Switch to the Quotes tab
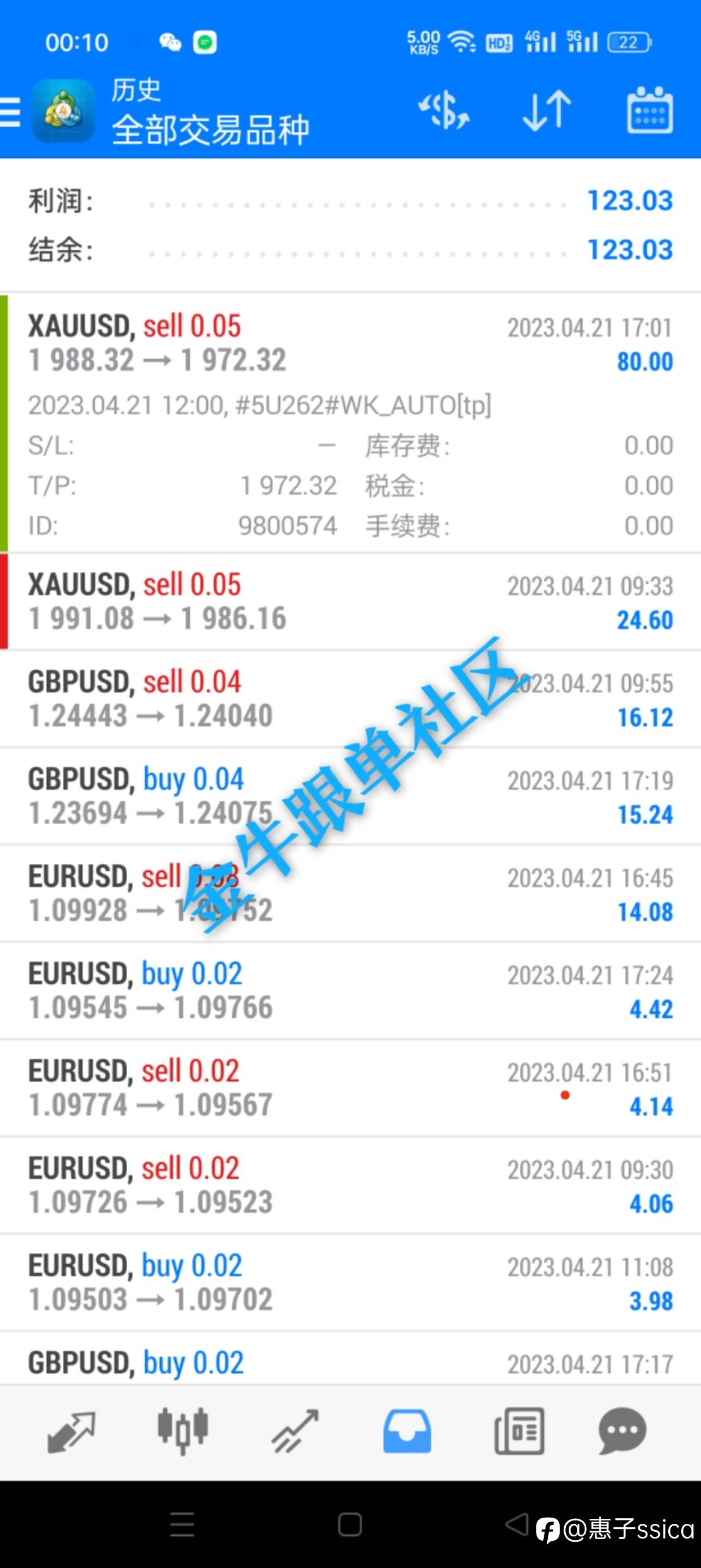701x1568 pixels. [71, 1431]
